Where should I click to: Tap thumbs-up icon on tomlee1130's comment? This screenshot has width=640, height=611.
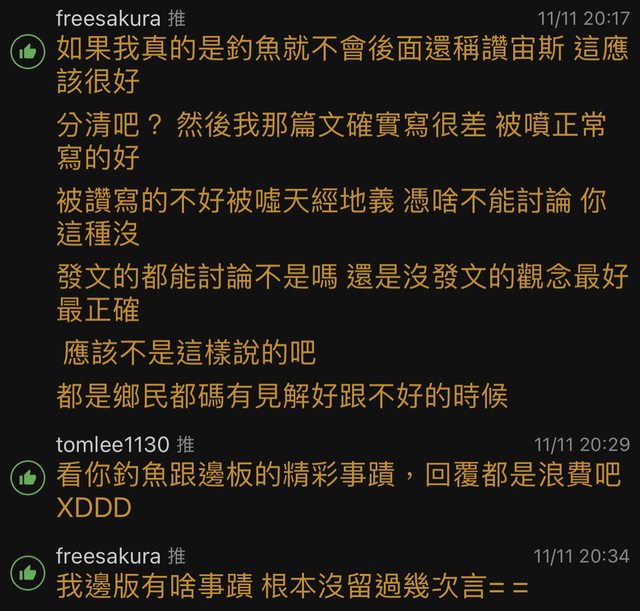click(27, 476)
